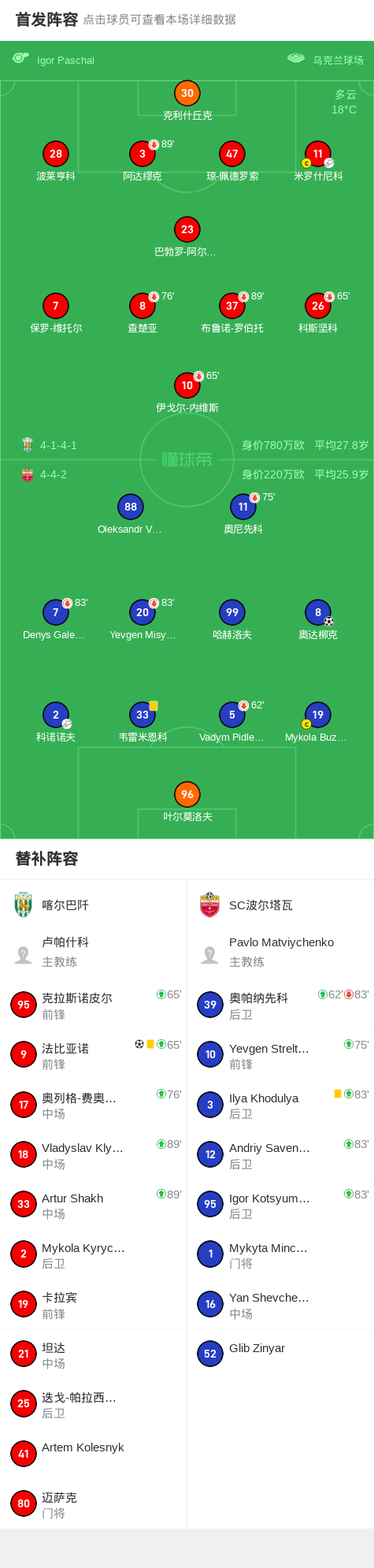View substitute goalkeeper 迈萨克 number 80
This screenshot has height=1568, width=374.
(94, 1503)
